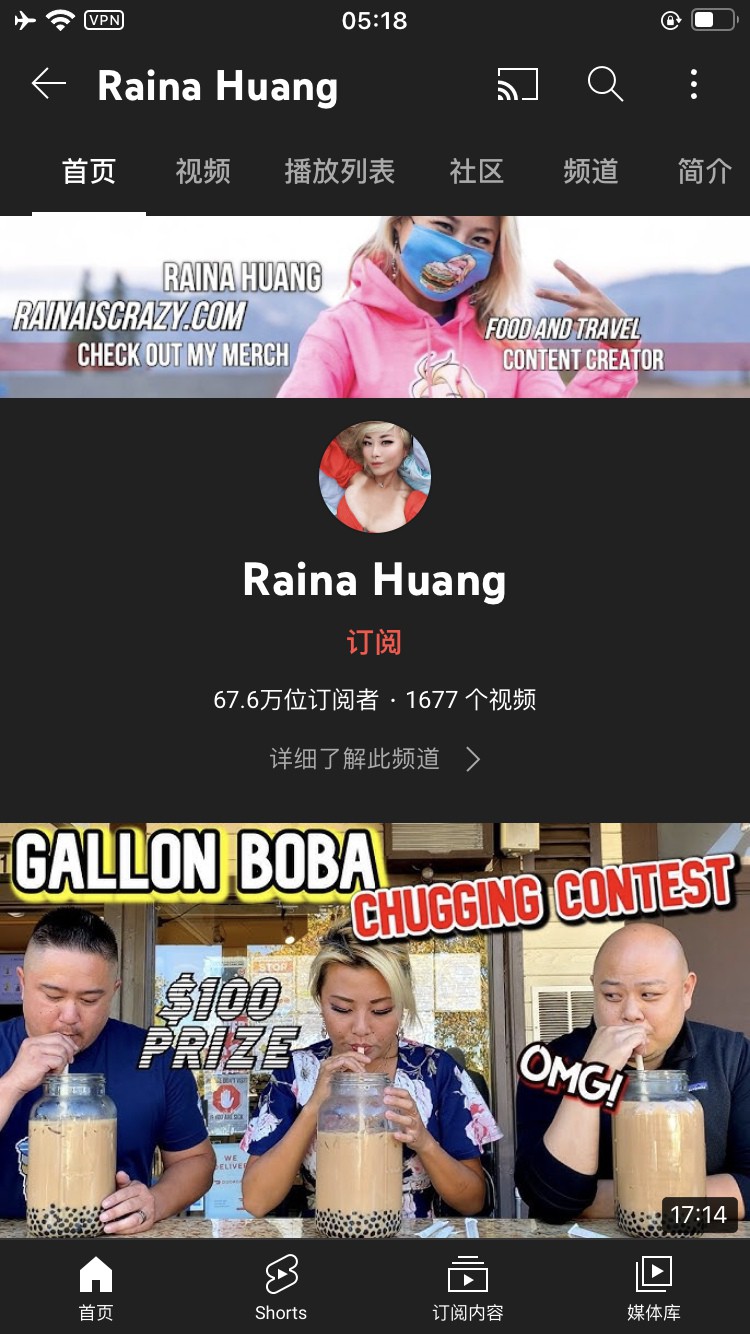Subscribe with the red 订阅 button

coord(374,642)
